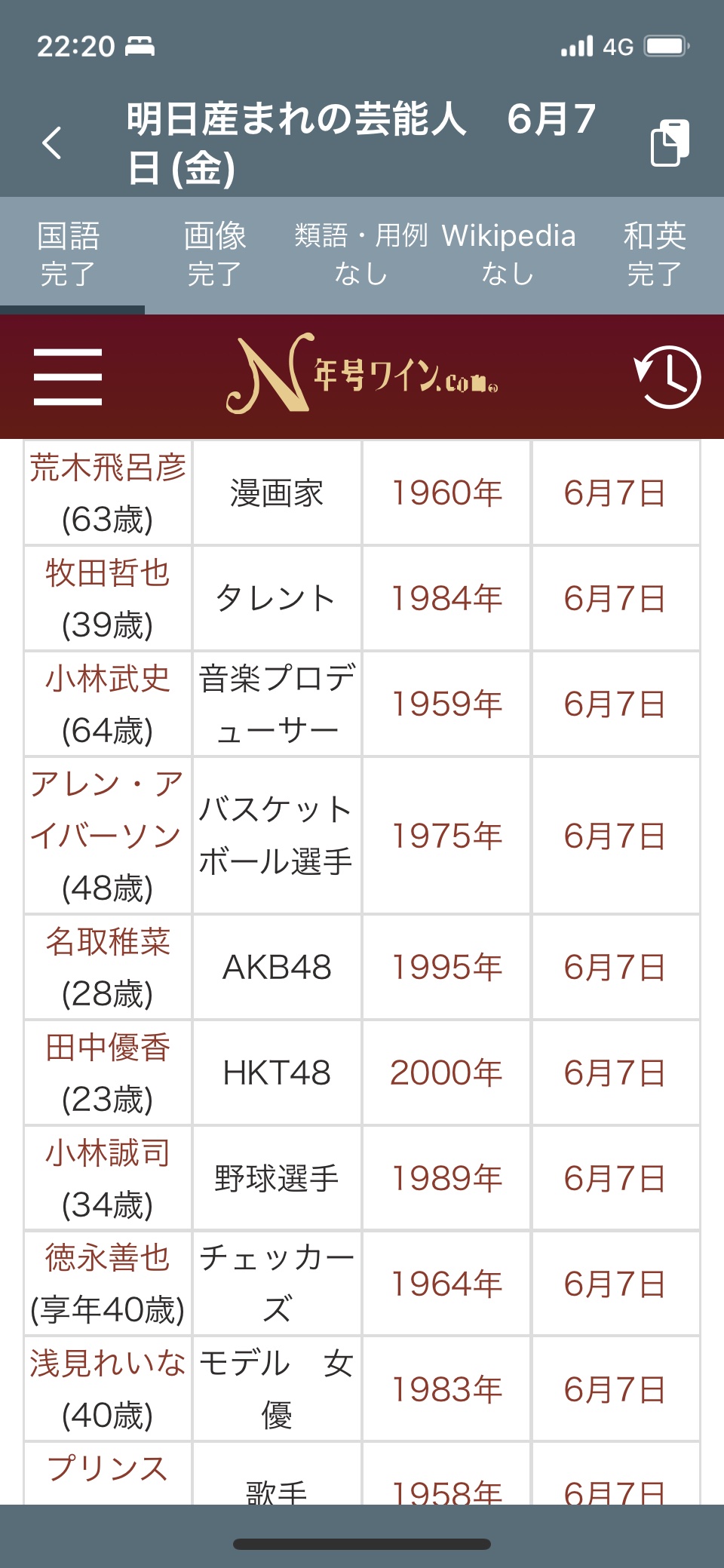Open the Wikipedia tab
The height and width of the screenshot is (1568, 724).
(x=508, y=254)
